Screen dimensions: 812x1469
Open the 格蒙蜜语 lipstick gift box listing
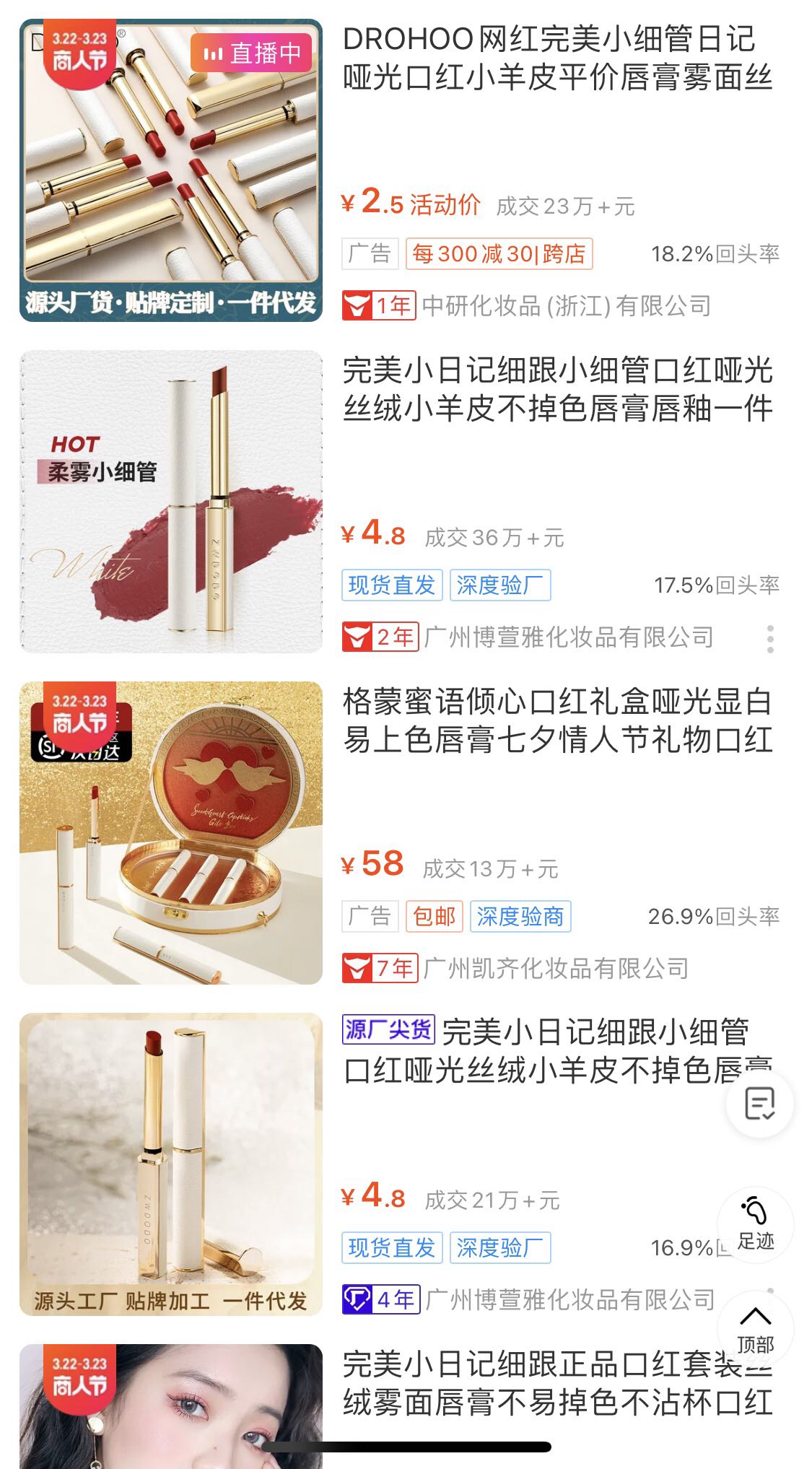[556, 720]
